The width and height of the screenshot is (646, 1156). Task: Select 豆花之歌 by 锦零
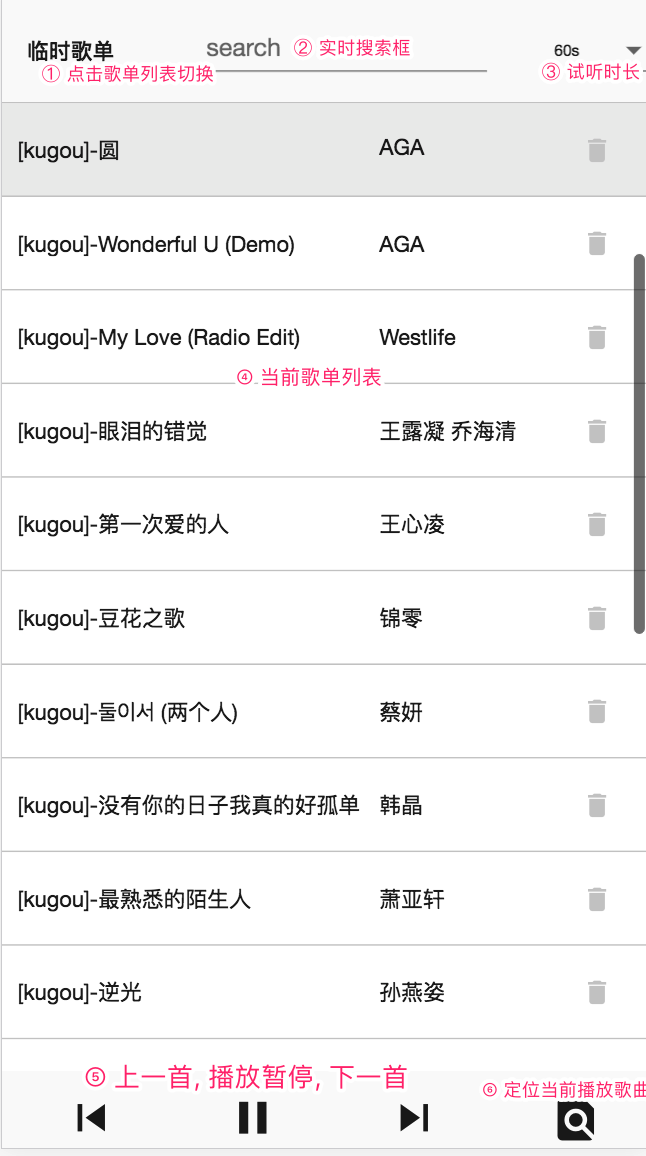click(x=323, y=618)
